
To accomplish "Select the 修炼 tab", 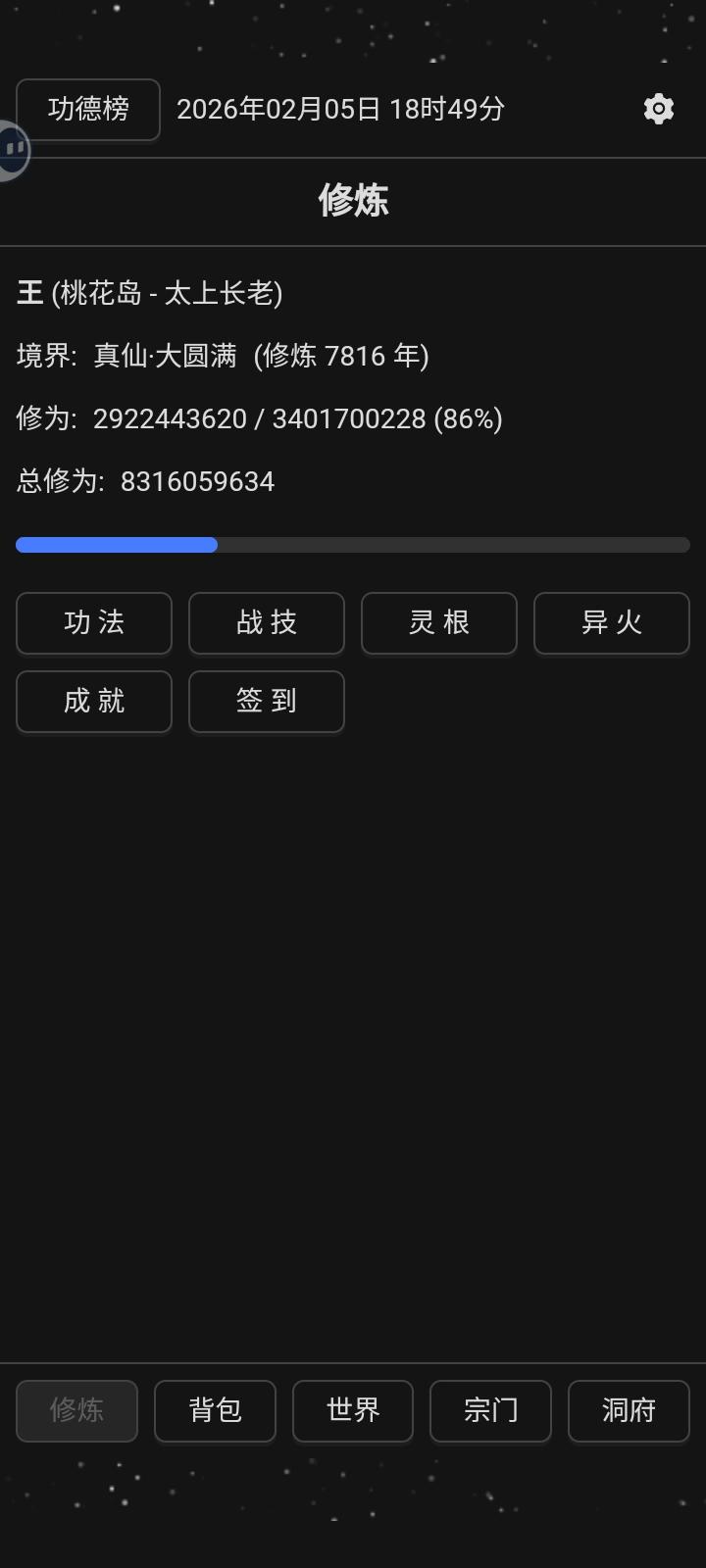I will (77, 1410).
